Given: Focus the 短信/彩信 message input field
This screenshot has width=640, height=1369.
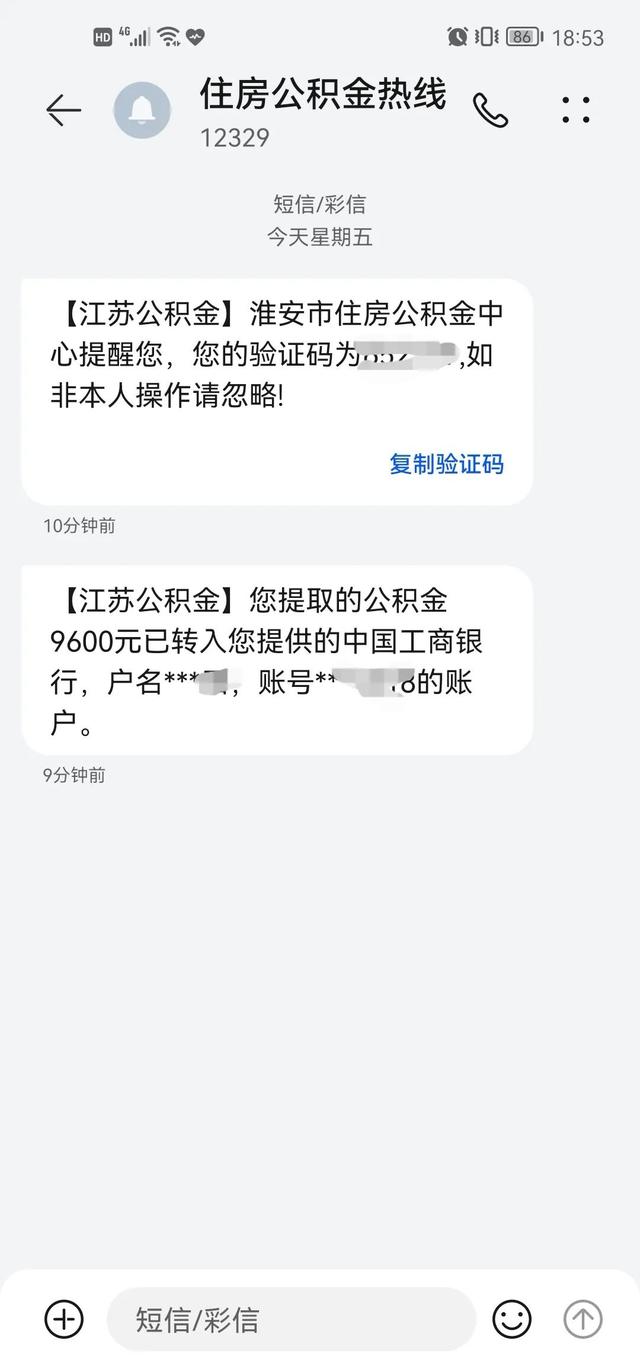Looking at the screenshot, I should [290, 1319].
